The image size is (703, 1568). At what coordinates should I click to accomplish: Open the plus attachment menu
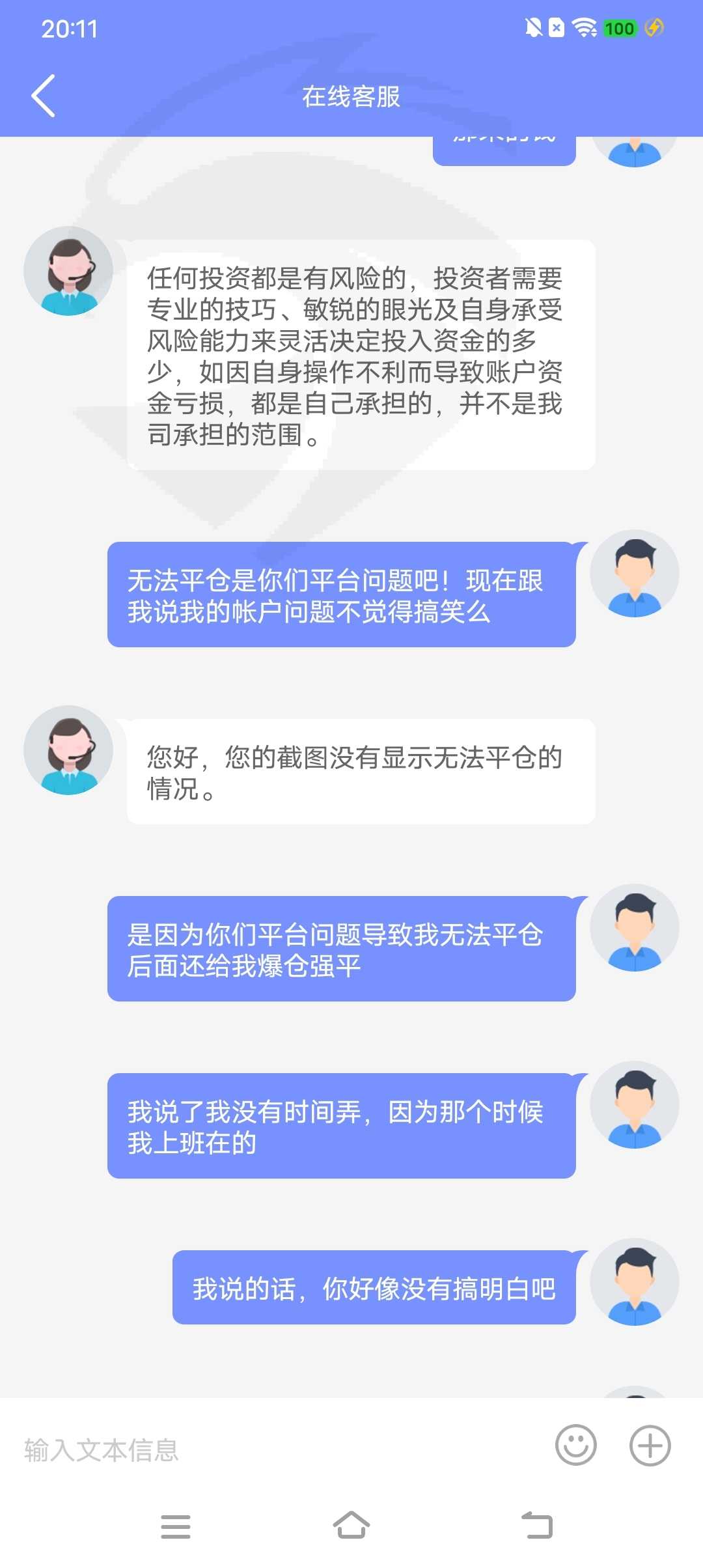(x=650, y=1446)
